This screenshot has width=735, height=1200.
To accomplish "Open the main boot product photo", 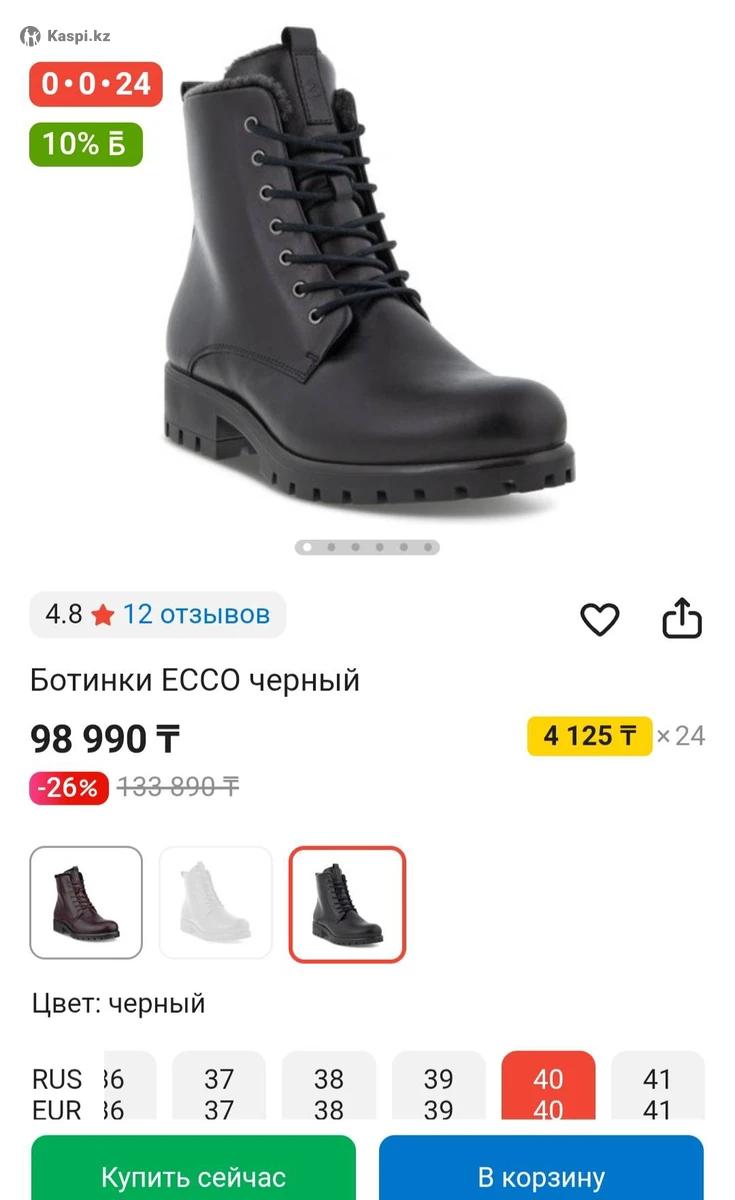I will 367,270.
